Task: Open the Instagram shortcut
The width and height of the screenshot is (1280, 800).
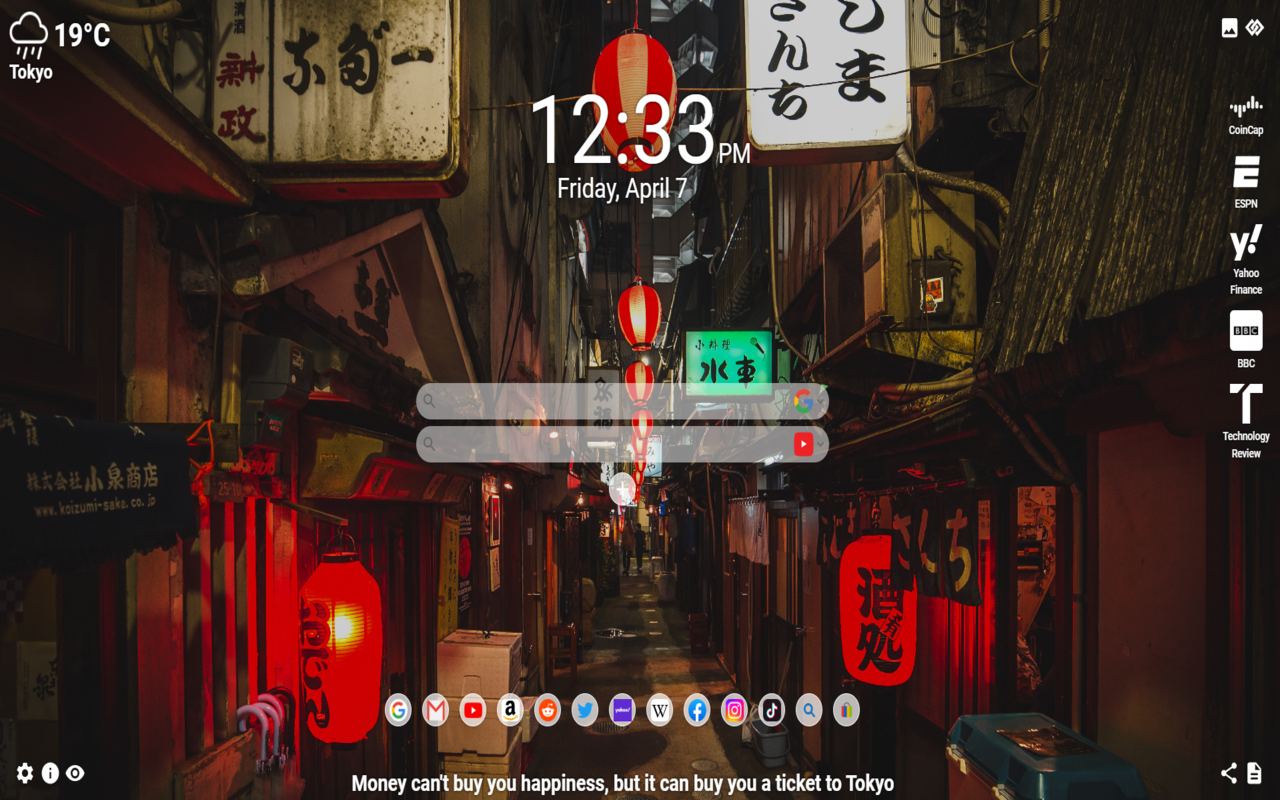Action: [734, 710]
